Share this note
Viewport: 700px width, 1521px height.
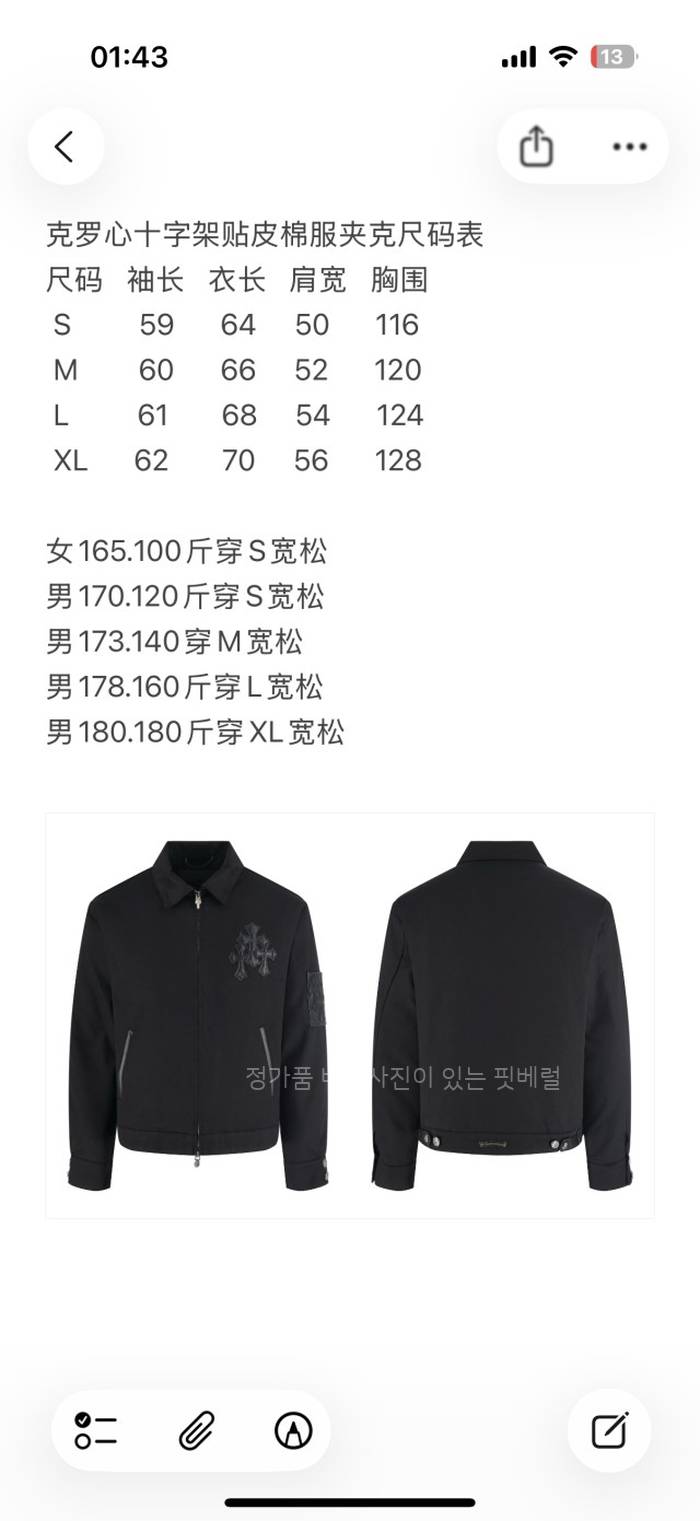coord(536,147)
